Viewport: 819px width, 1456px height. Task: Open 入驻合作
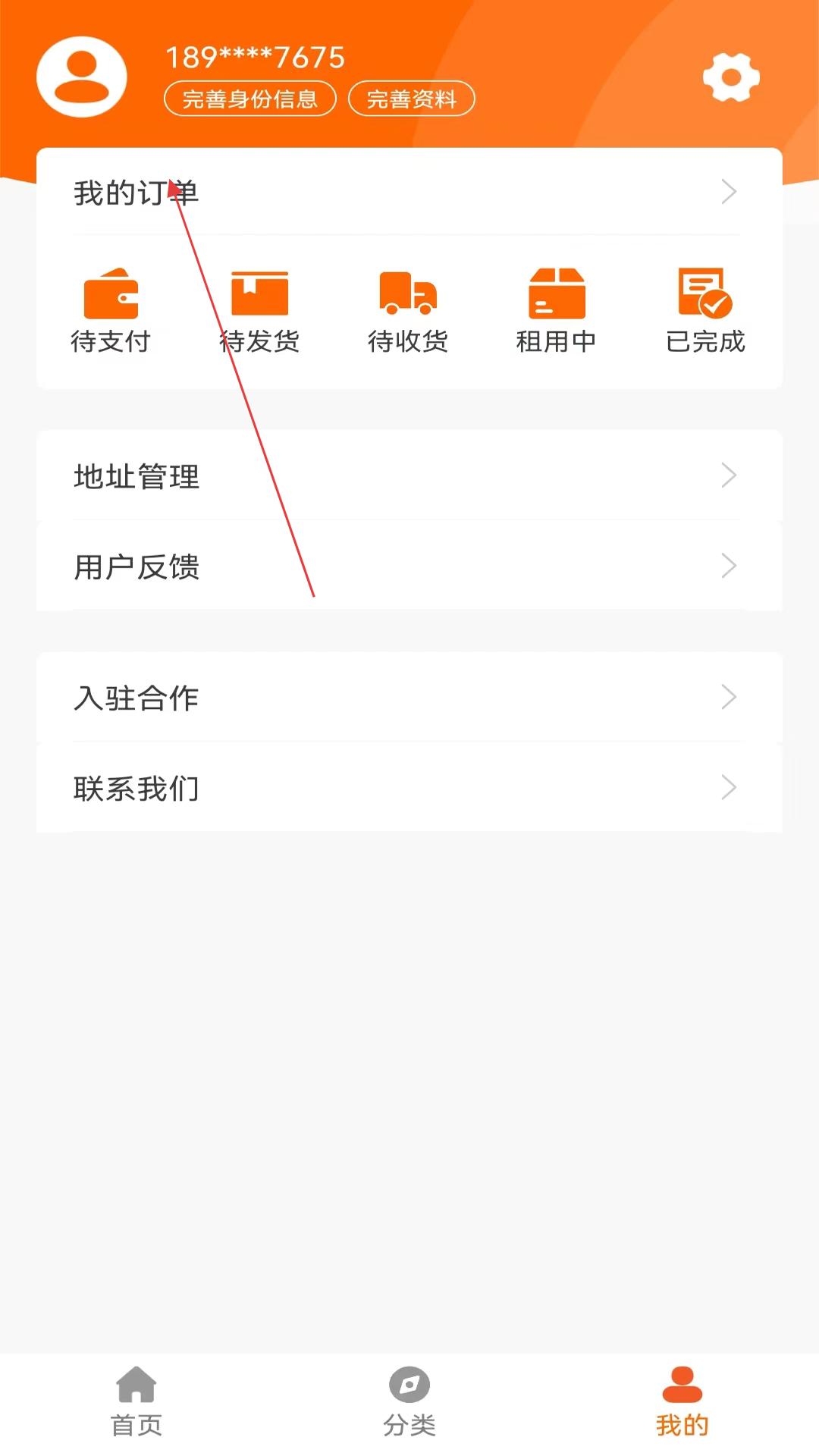pos(409,697)
